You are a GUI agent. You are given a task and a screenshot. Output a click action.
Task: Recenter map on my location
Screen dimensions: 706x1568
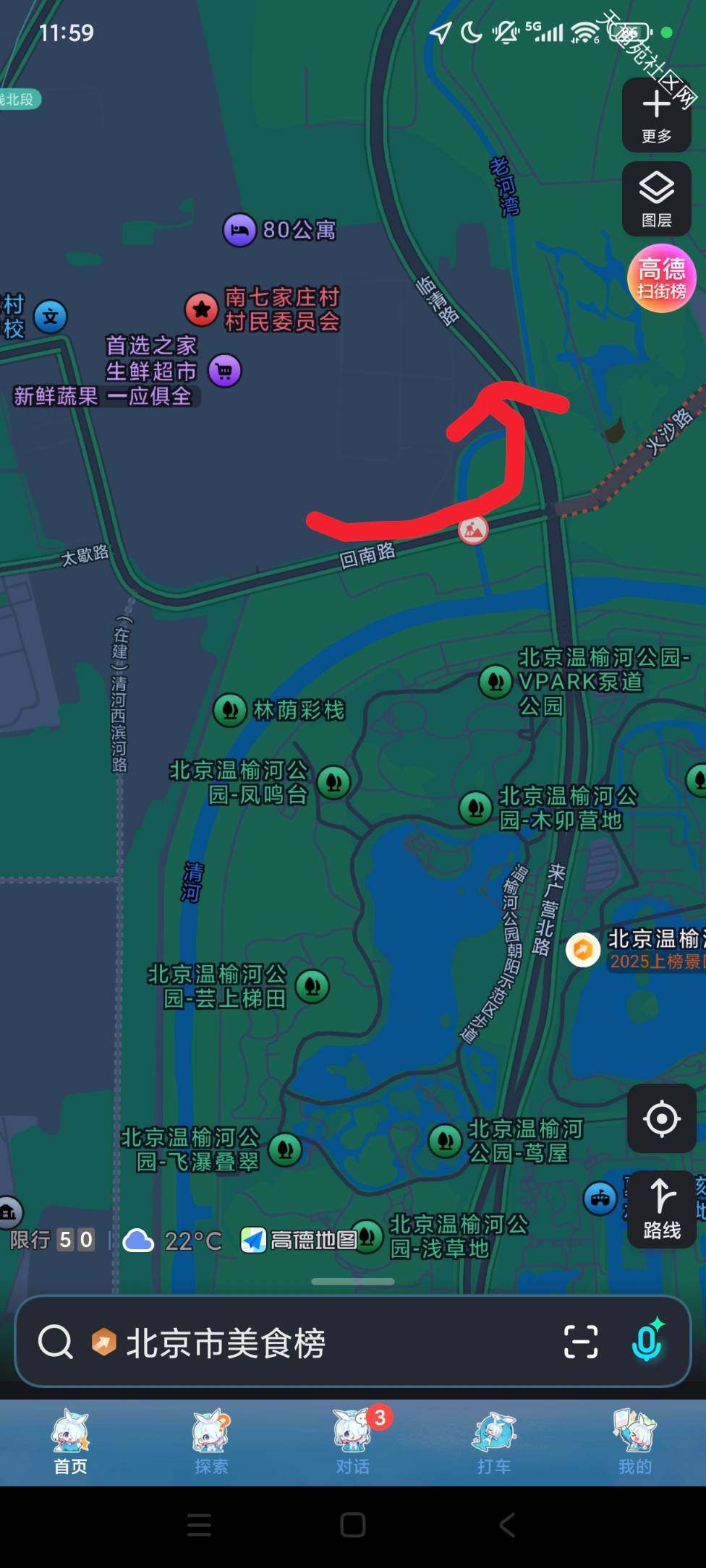pos(661,1119)
